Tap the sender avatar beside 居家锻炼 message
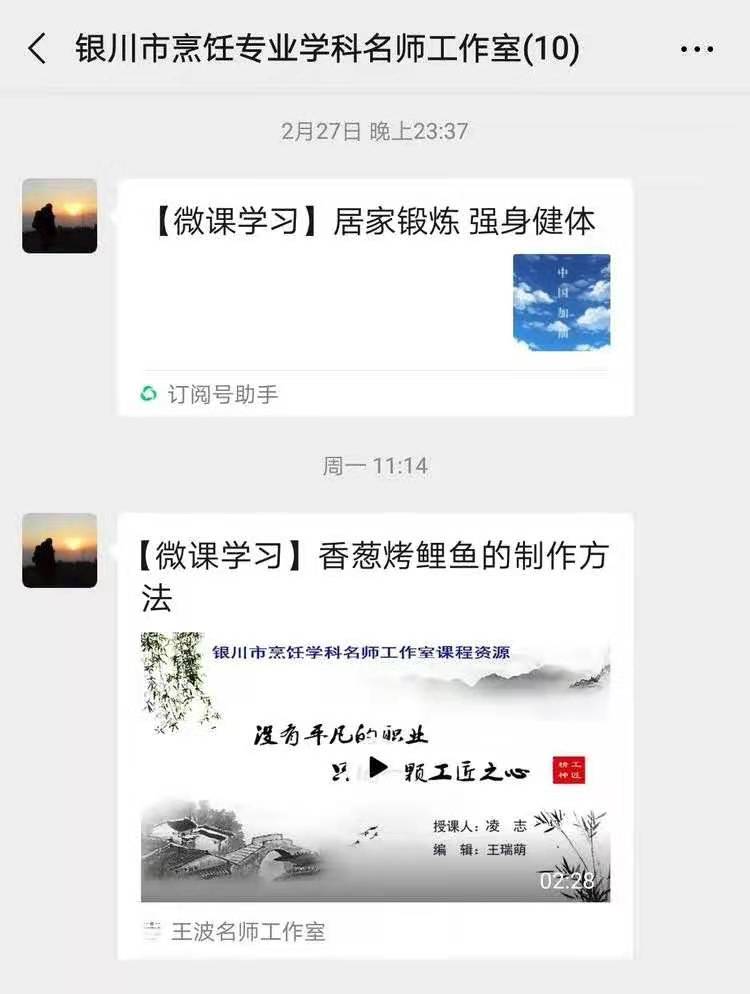This screenshot has height=994, width=750. 60,215
